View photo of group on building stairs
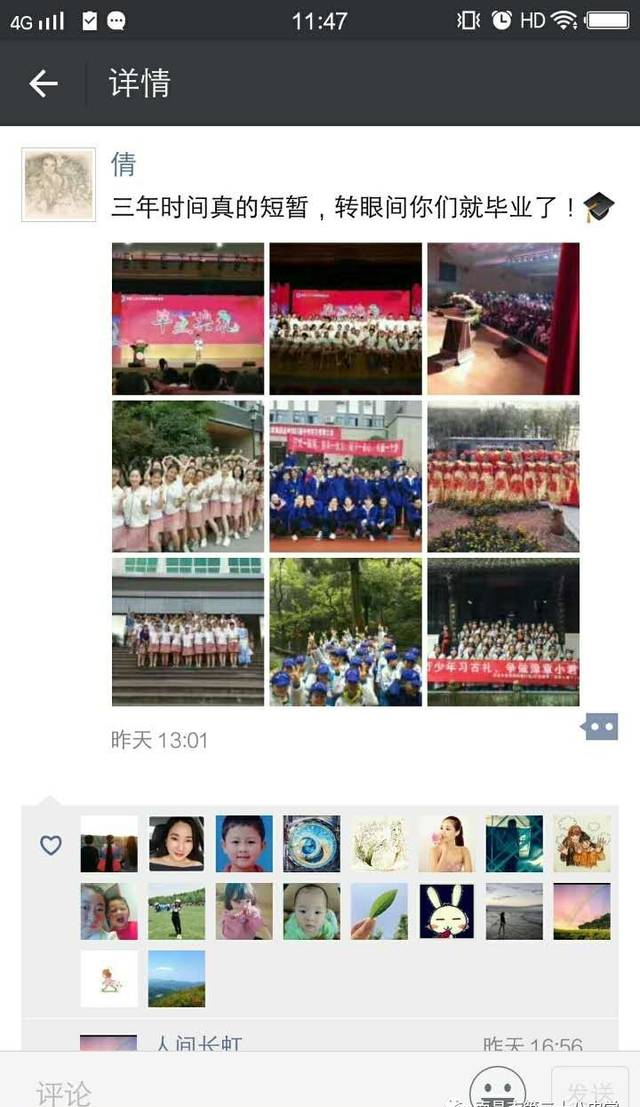This screenshot has height=1107, width=640. [188, 633]
